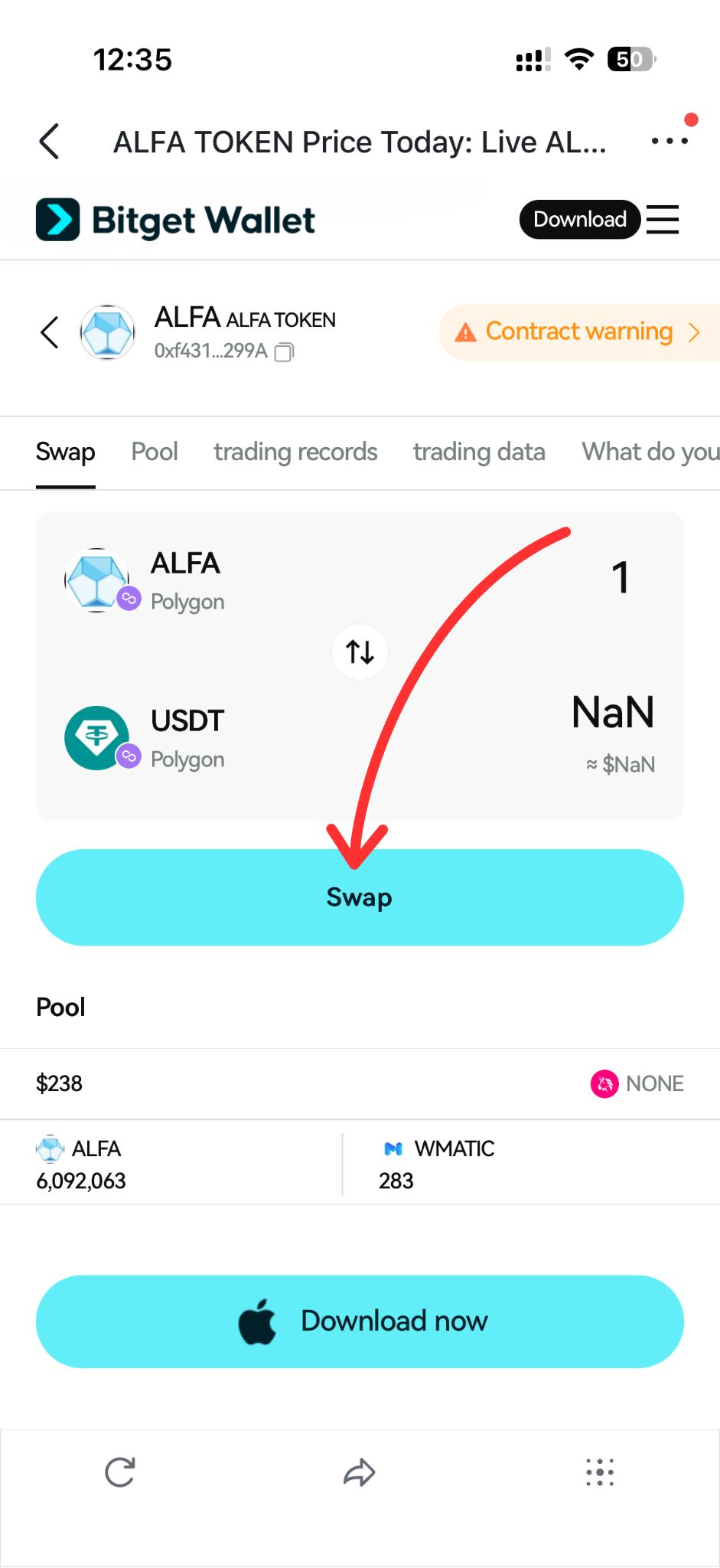Click the Download pill button
The image size is (720, 1568).
pos(579,220)
